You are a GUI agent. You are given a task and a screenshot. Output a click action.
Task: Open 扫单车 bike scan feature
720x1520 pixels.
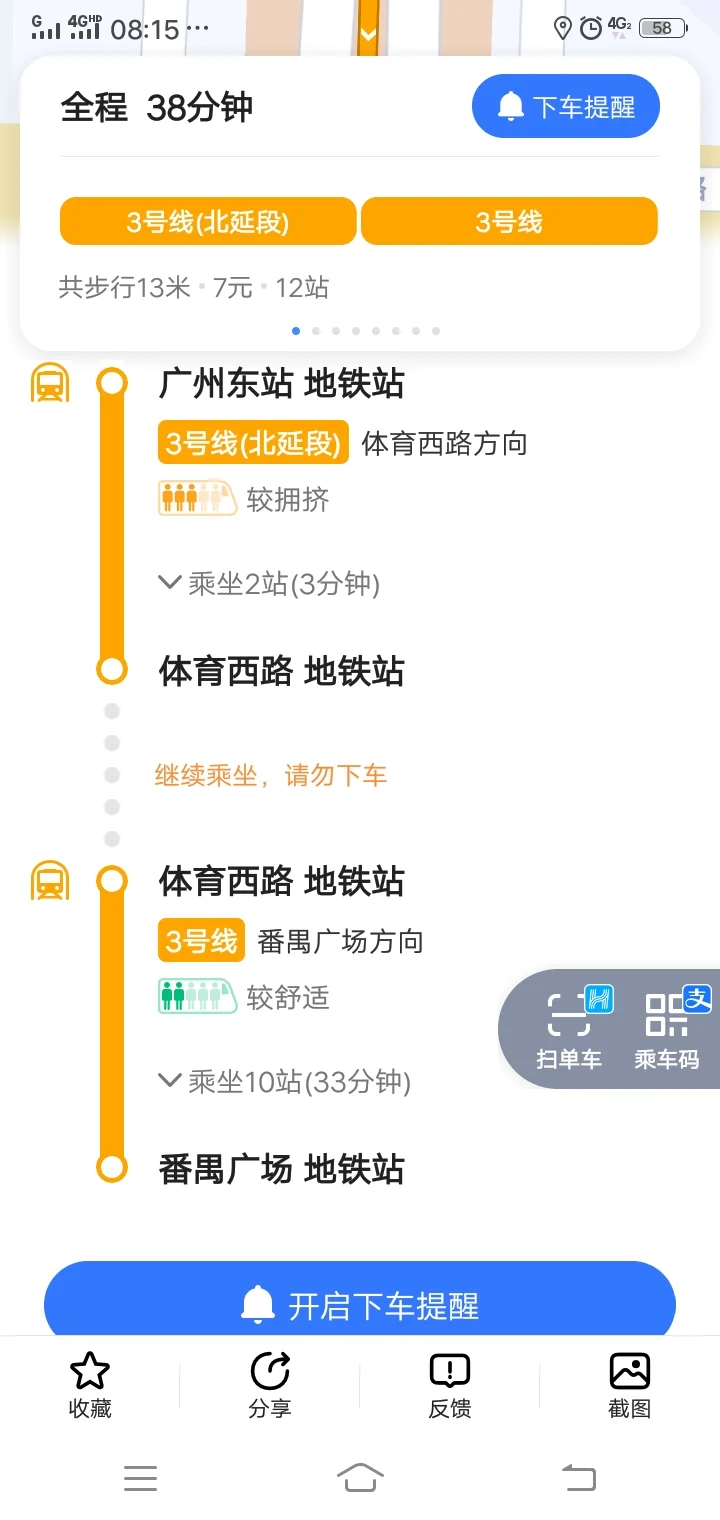coord(570,1025)
